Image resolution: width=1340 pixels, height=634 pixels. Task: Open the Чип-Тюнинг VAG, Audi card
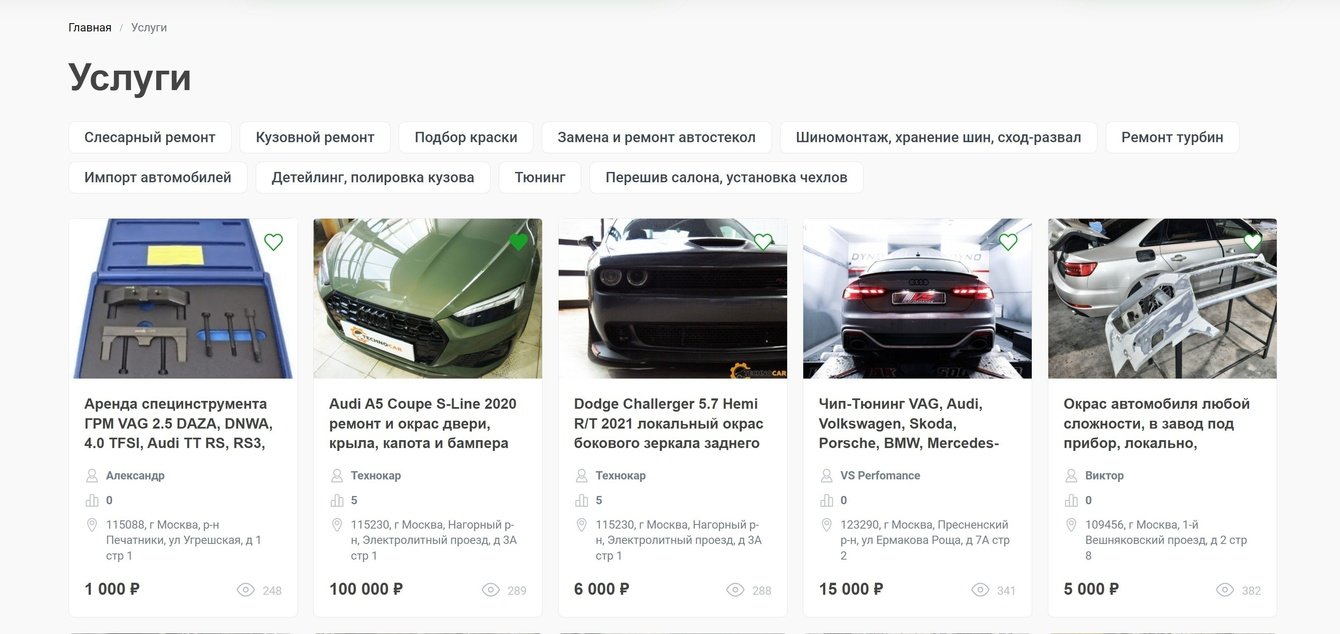tap(913, 423)
